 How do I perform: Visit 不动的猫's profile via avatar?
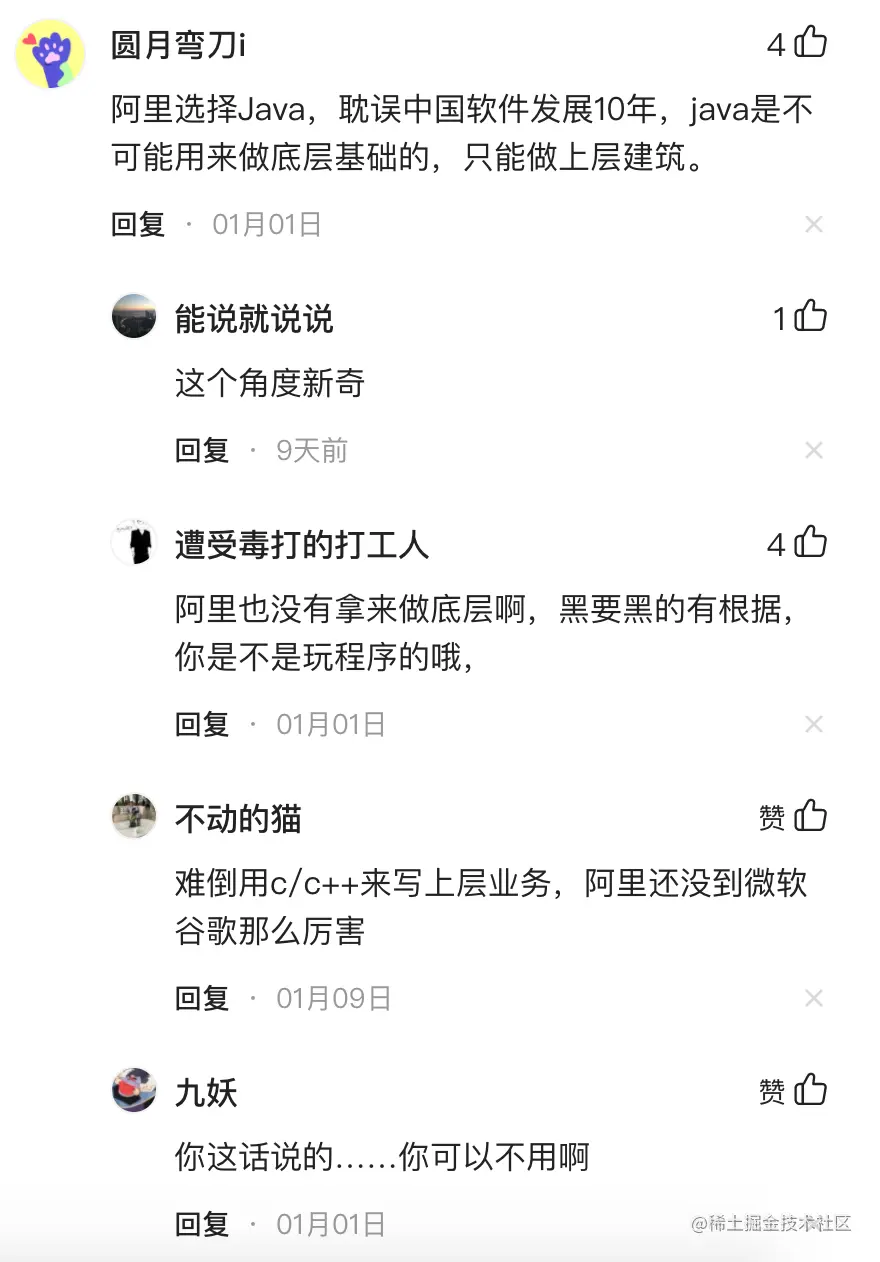(x=134, y=817)
